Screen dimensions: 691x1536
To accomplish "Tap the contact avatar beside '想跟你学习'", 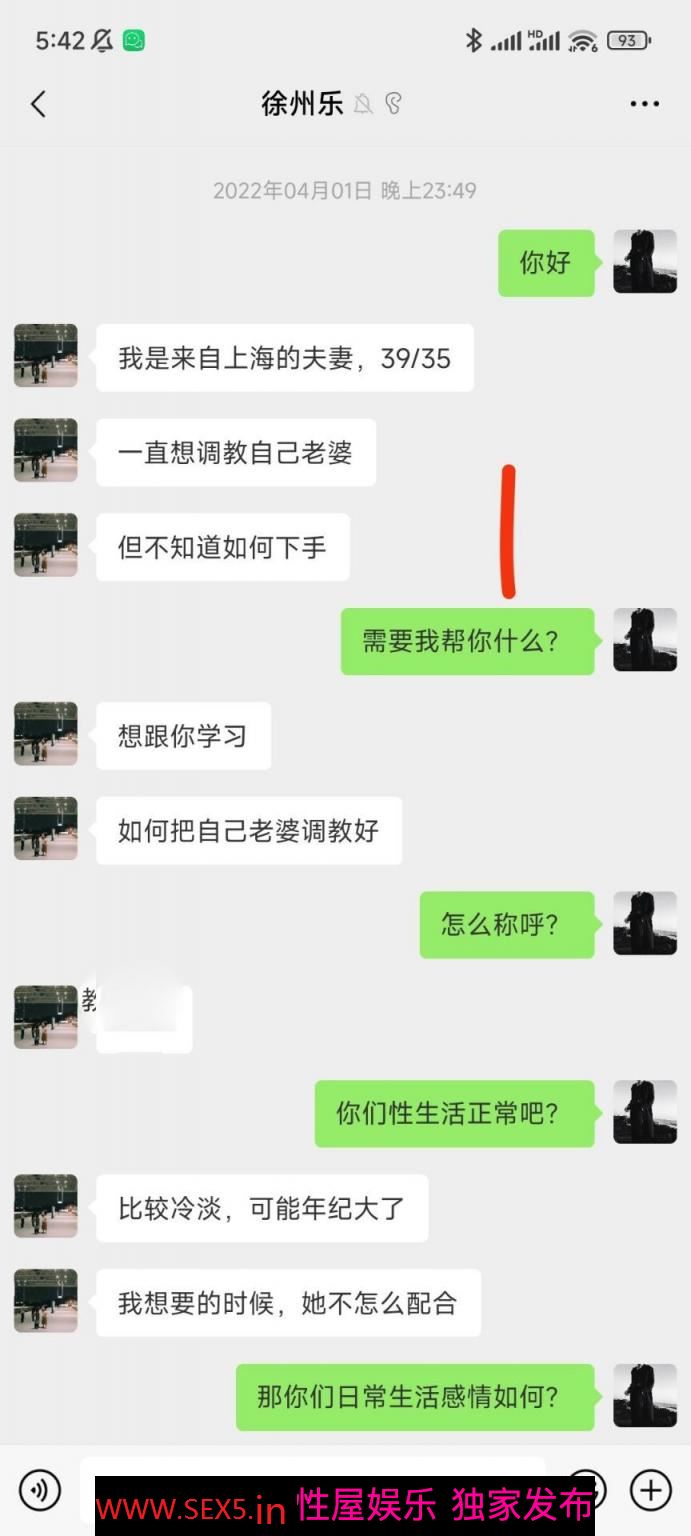I will pyautogui.click(x=46, y=733).
